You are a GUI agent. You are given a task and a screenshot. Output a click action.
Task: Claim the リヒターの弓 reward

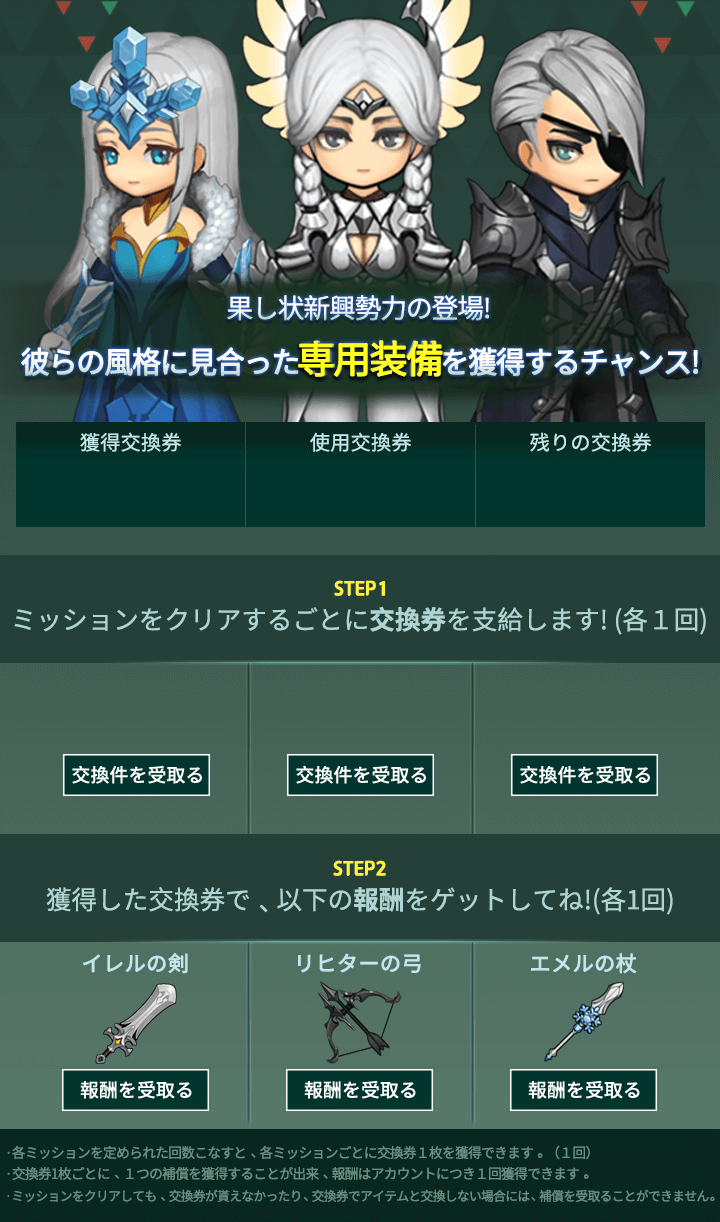point(360,1090)
